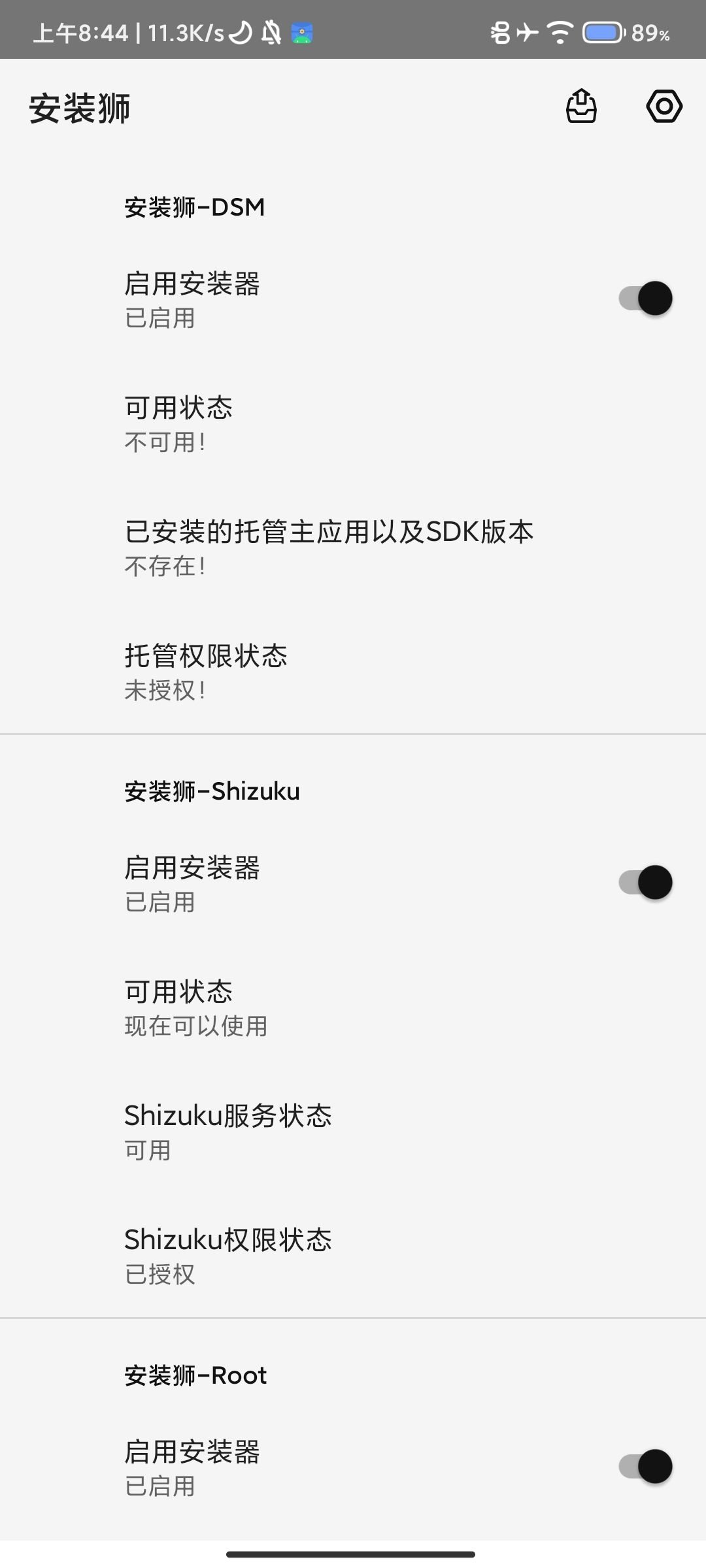706x1568 pixels.
Task: Toggle the 安装狮-Root installer switch
Action: pos(645,1467)
